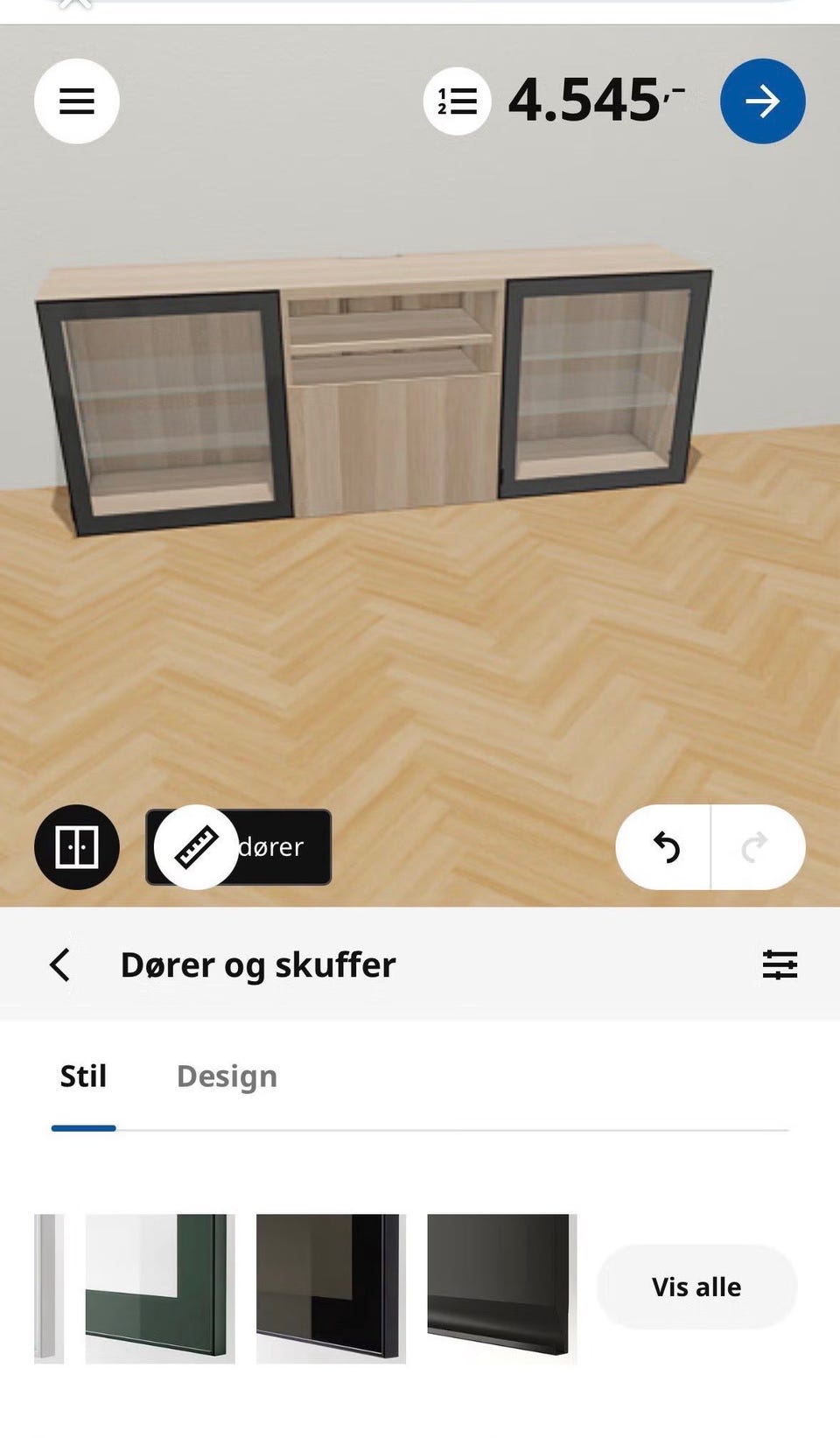Image resolution: width=840 pixels, height=1438 pixels.
Task: Click the blue arrow to continue
Action: pos(764,101)
